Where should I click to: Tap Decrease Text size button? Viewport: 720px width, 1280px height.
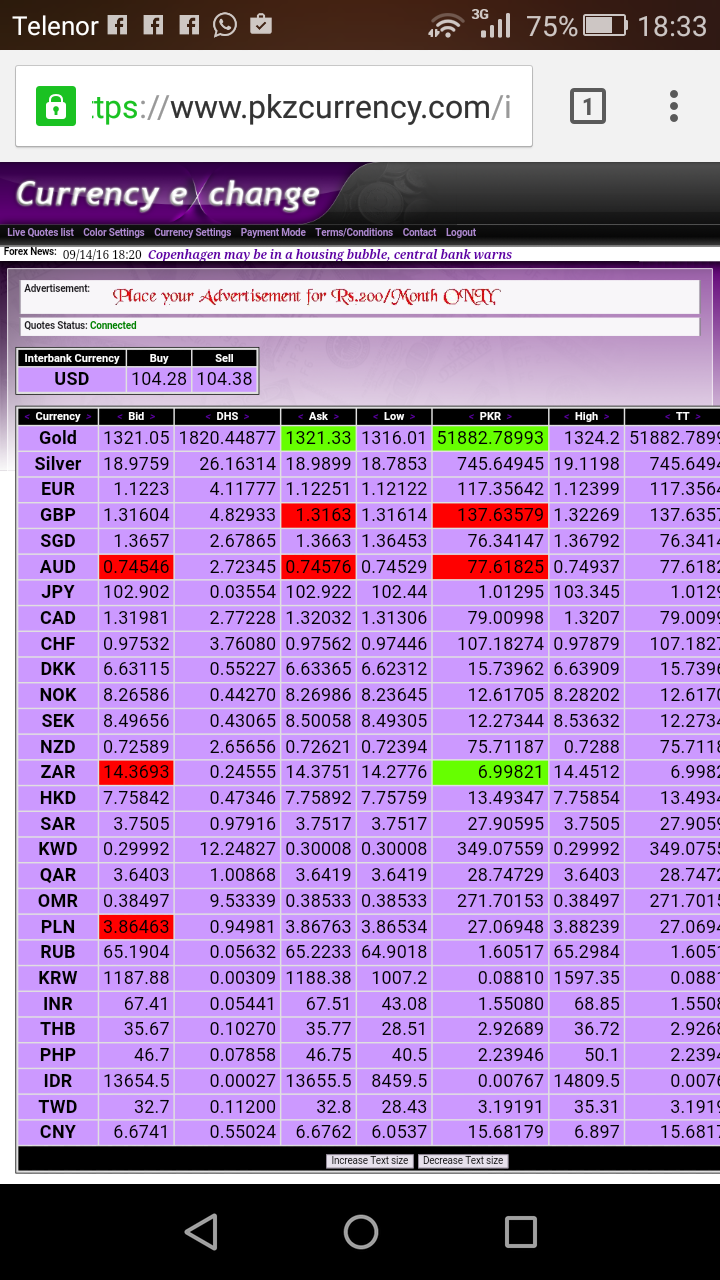click(462, 1160)
